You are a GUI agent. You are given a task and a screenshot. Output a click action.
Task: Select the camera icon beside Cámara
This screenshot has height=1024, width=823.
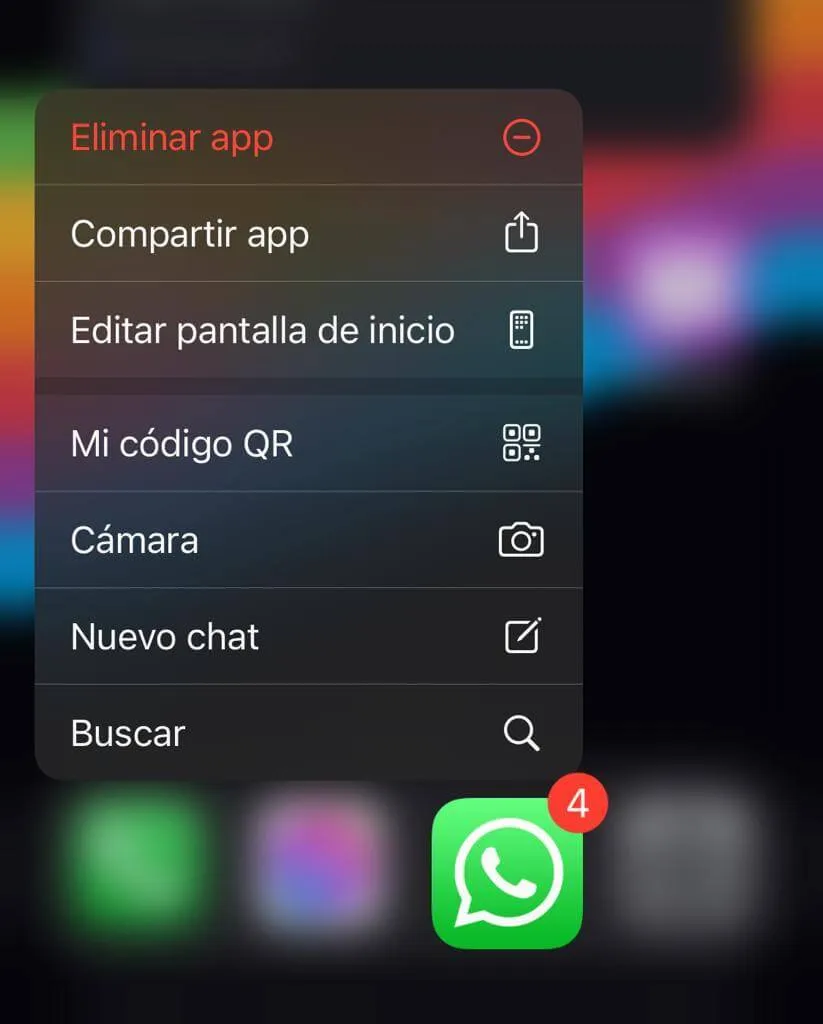[521, 540]
